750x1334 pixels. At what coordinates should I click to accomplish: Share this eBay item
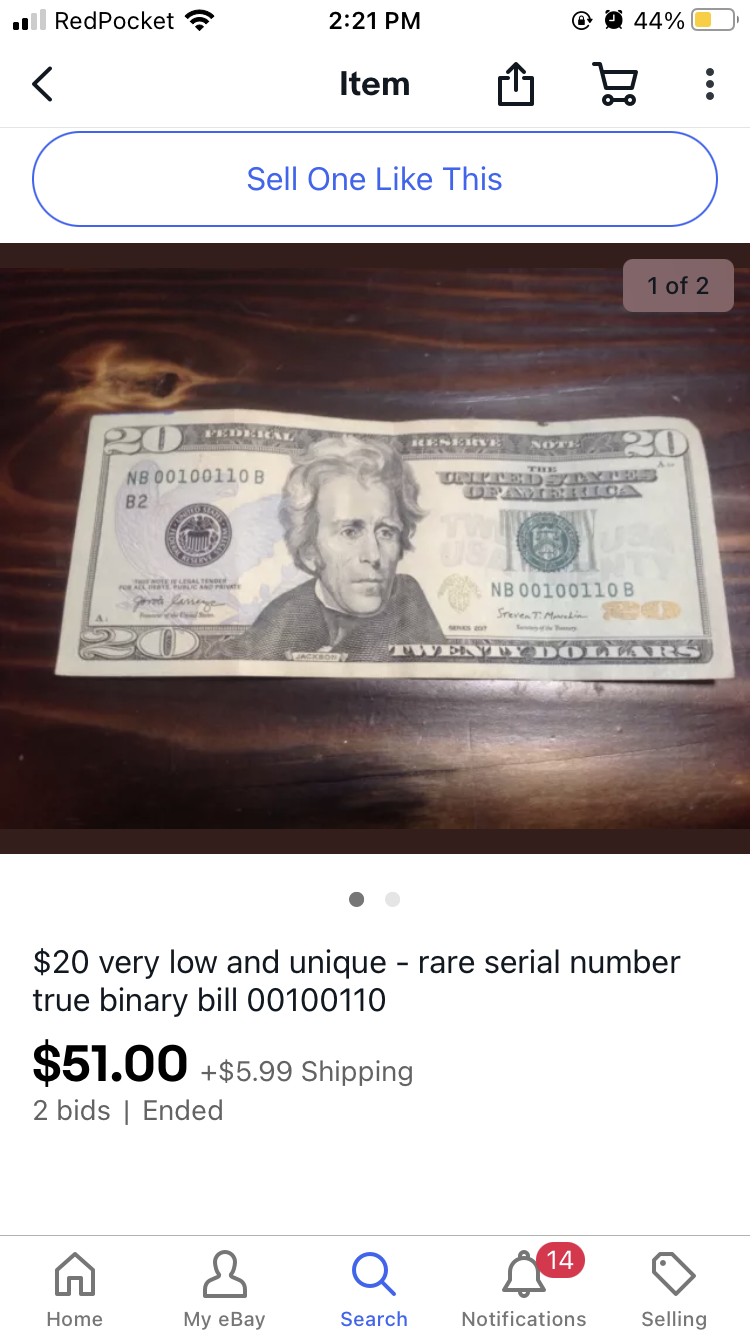[x=516, y=84]
